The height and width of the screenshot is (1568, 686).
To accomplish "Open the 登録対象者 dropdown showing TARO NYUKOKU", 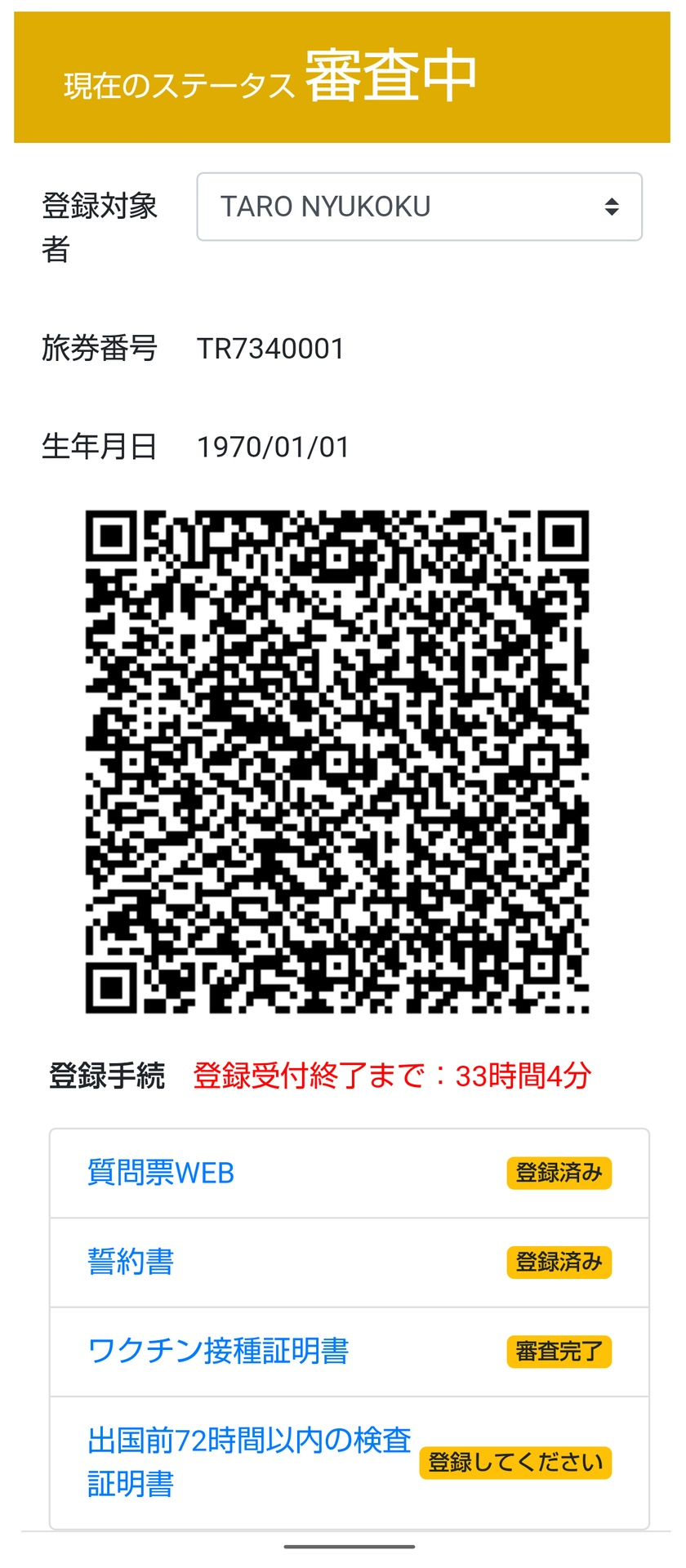I will tap(419, 207).
